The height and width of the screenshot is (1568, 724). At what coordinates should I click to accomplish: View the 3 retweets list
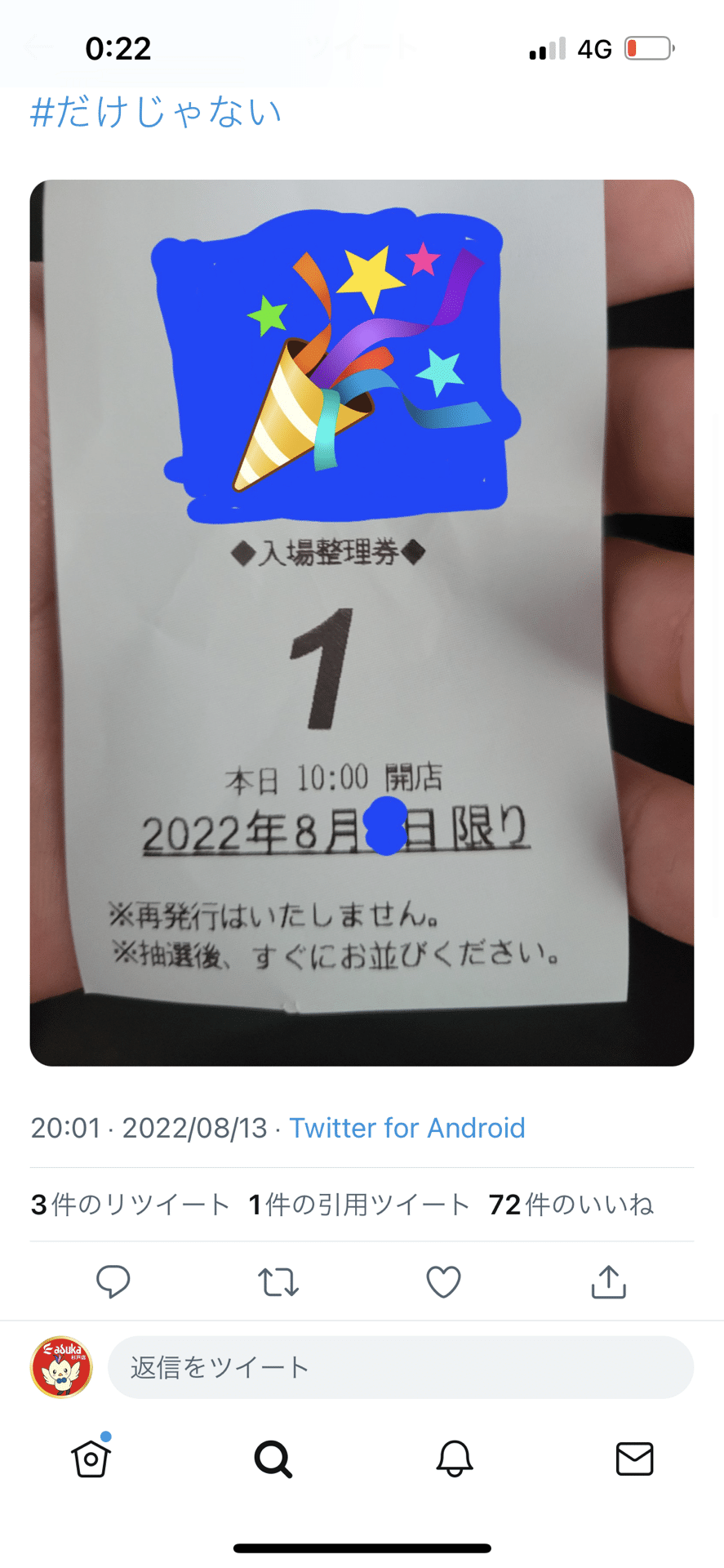click(131, 1205)
